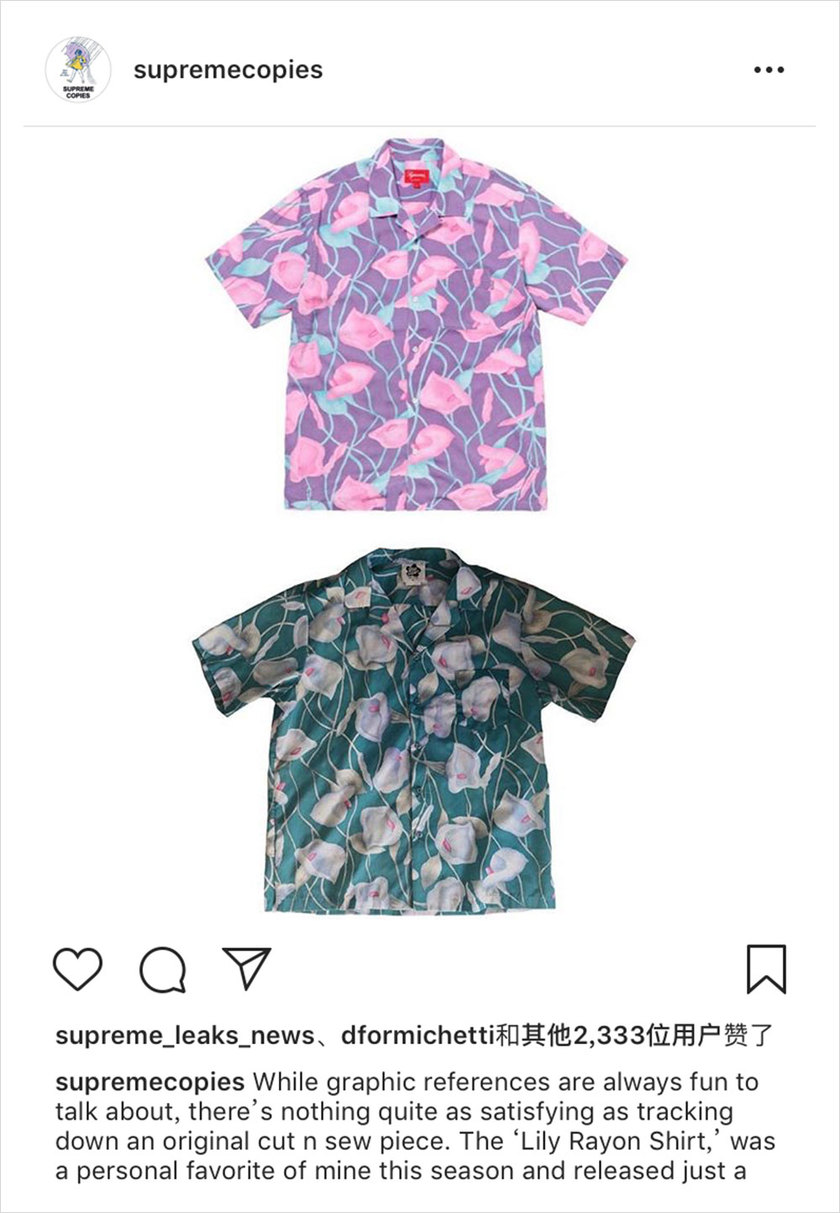Share post with paper plane icon
The height and width of the screenshot is (1213, 840).
(247, 968)
